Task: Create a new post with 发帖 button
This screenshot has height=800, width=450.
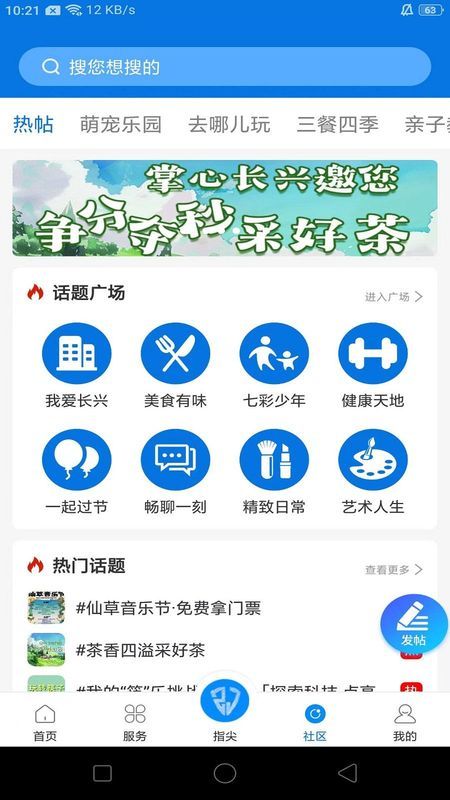Action: tap(414, 623)
